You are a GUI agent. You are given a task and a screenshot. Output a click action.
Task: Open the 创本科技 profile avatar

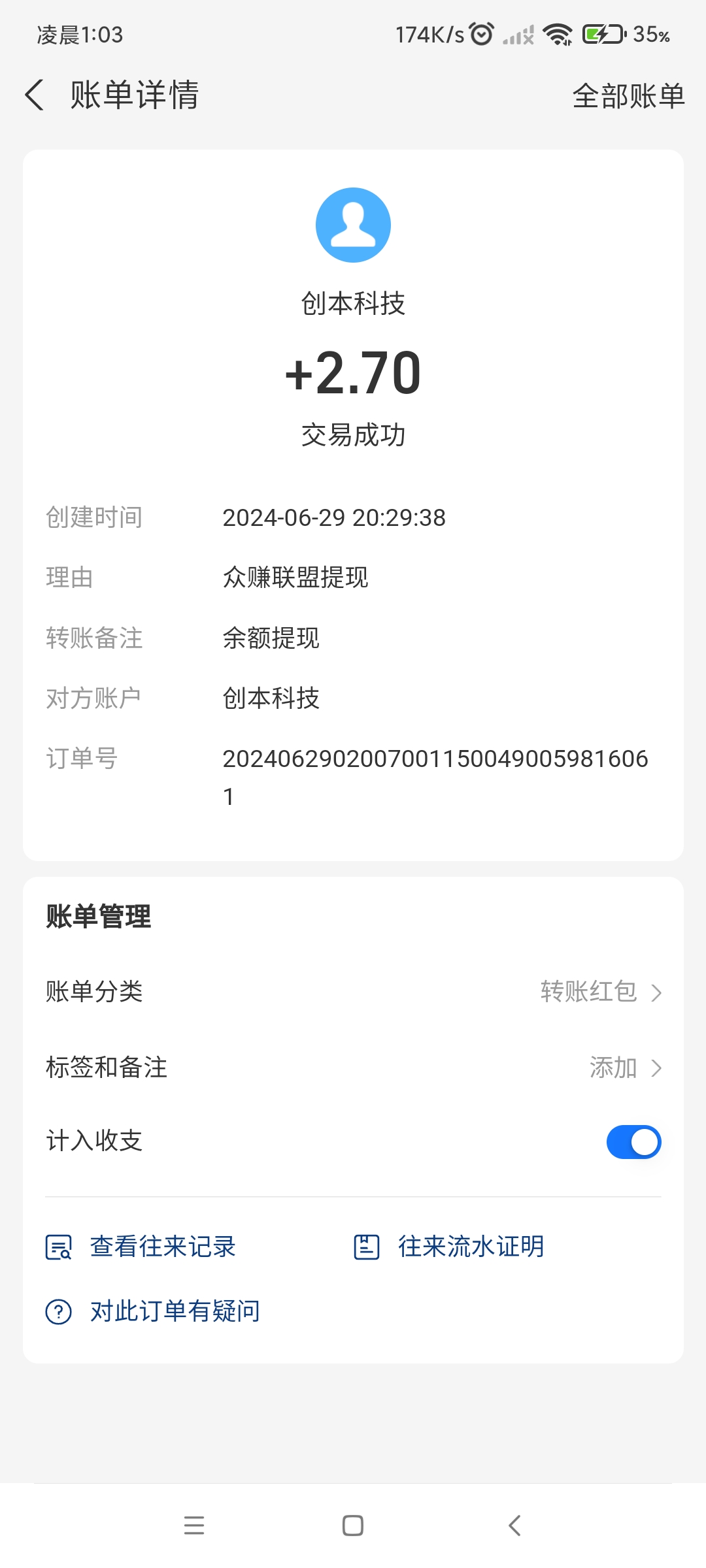(x=353, y=225)
